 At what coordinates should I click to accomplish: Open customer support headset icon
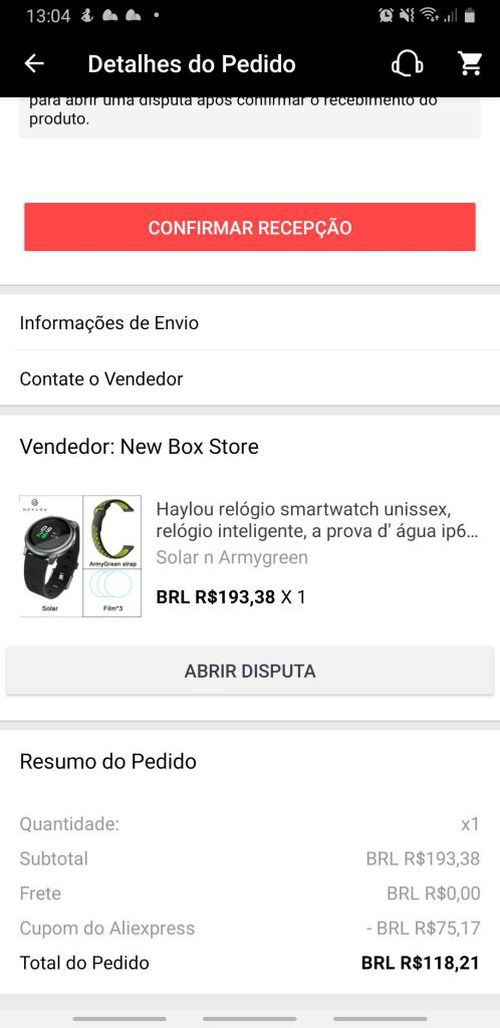(x=406, y=64)
